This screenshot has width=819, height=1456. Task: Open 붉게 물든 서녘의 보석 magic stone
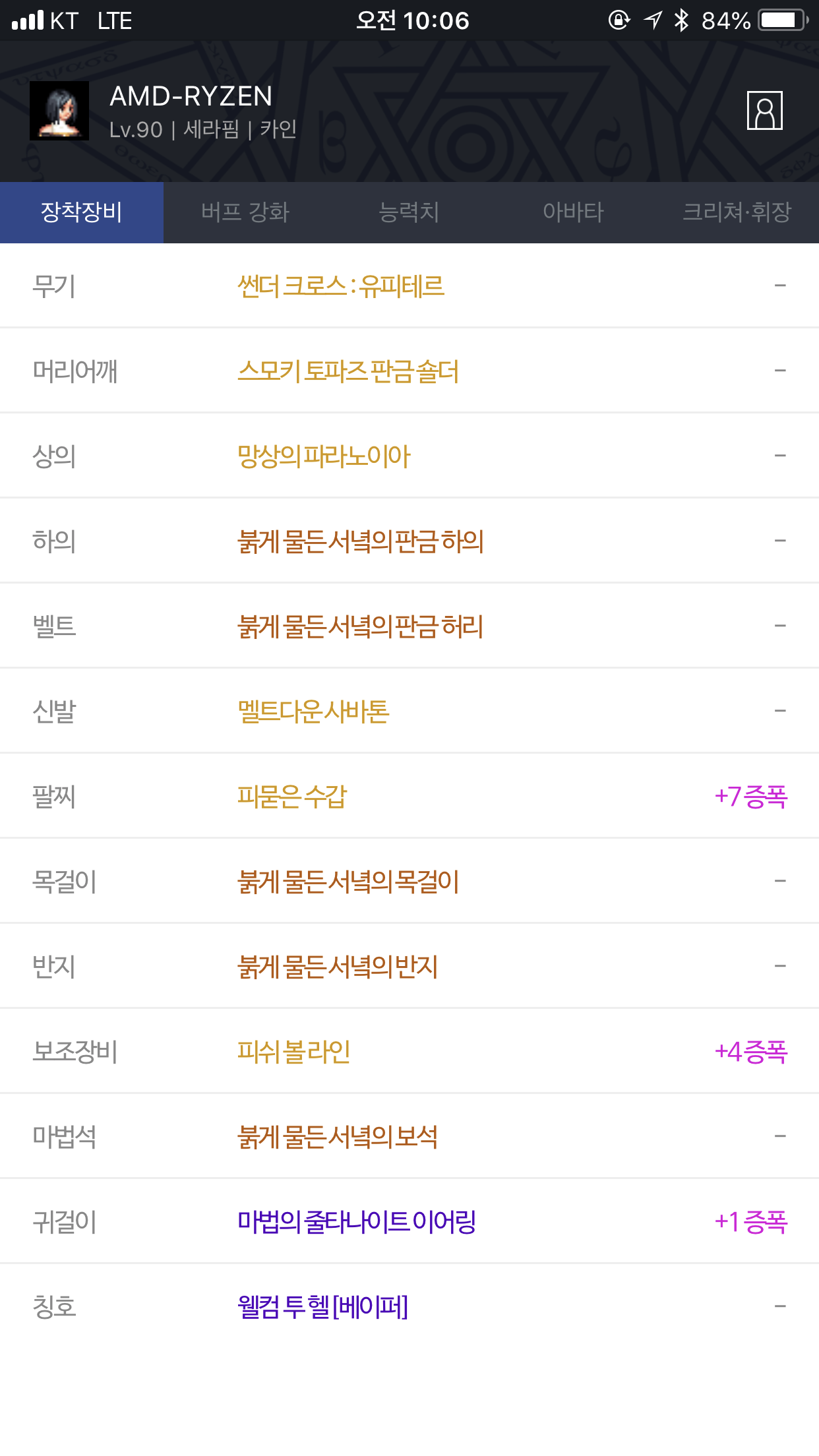(338, 1137)
